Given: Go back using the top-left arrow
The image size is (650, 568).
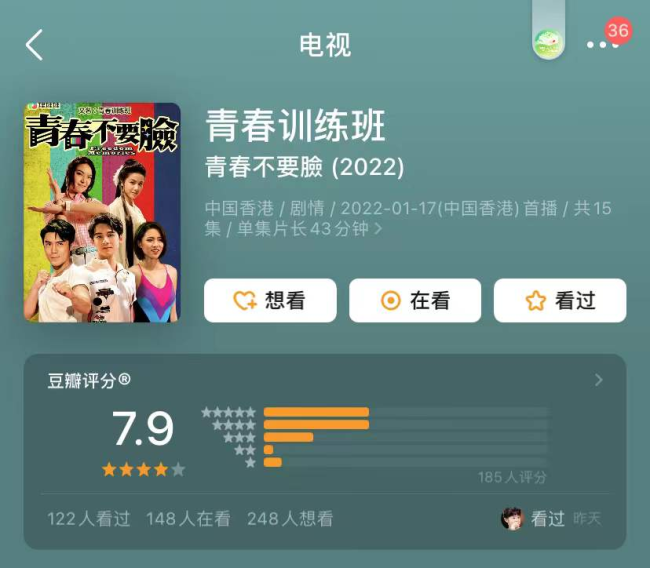Looking at the screenshot, I should tap(35, 45).
